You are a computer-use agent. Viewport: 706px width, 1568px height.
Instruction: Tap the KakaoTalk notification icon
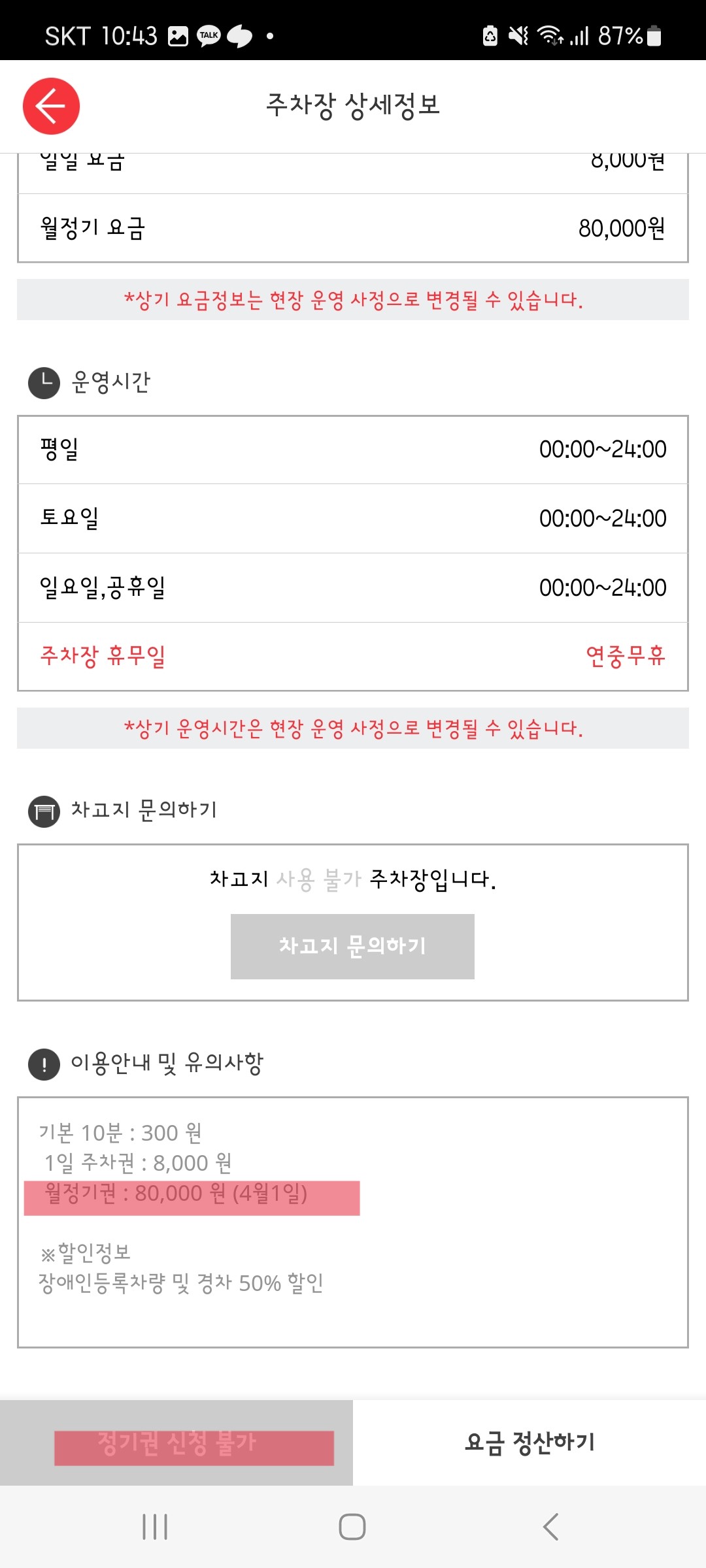point(208,37)
